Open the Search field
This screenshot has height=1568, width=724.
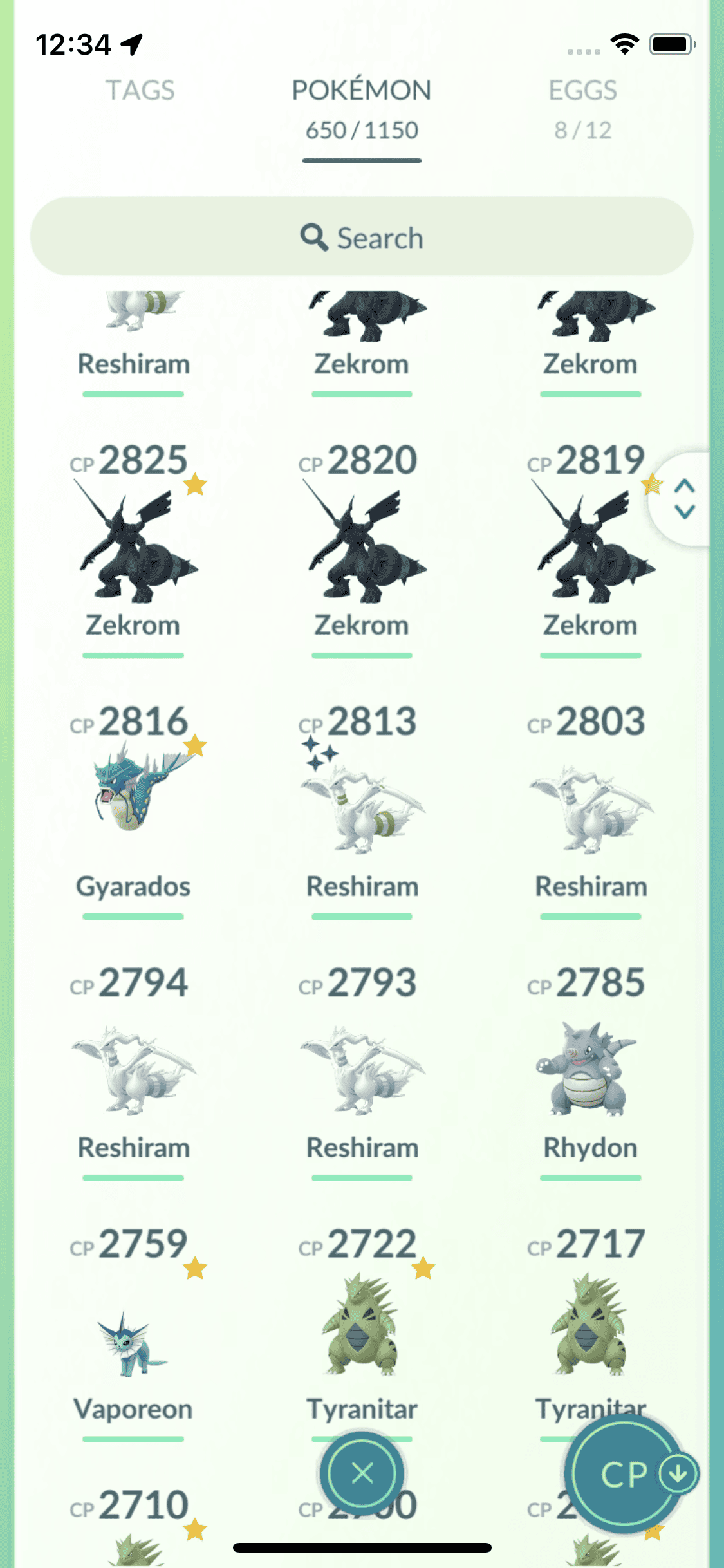362,238
